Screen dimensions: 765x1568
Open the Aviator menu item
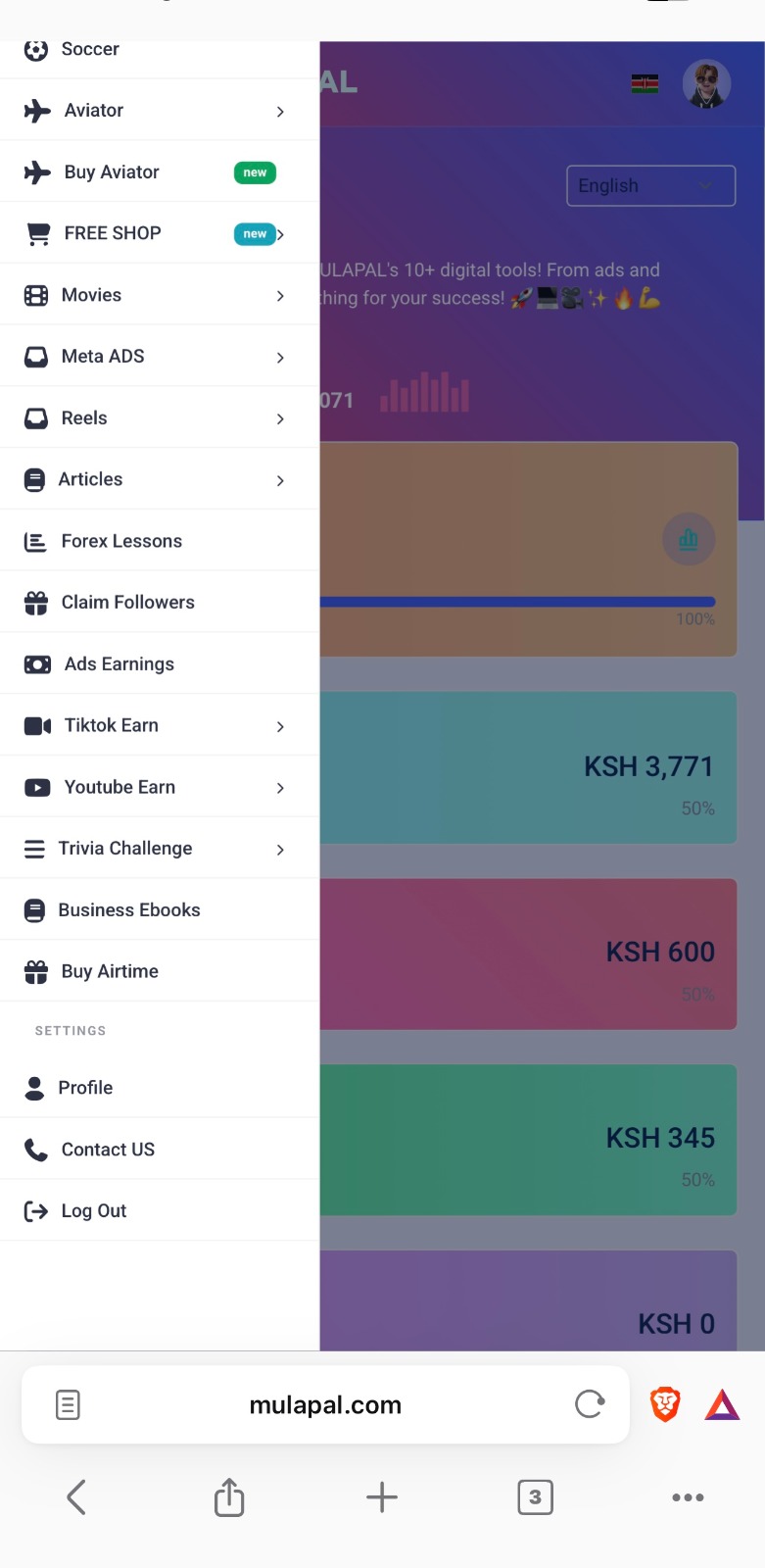[159, 111]
